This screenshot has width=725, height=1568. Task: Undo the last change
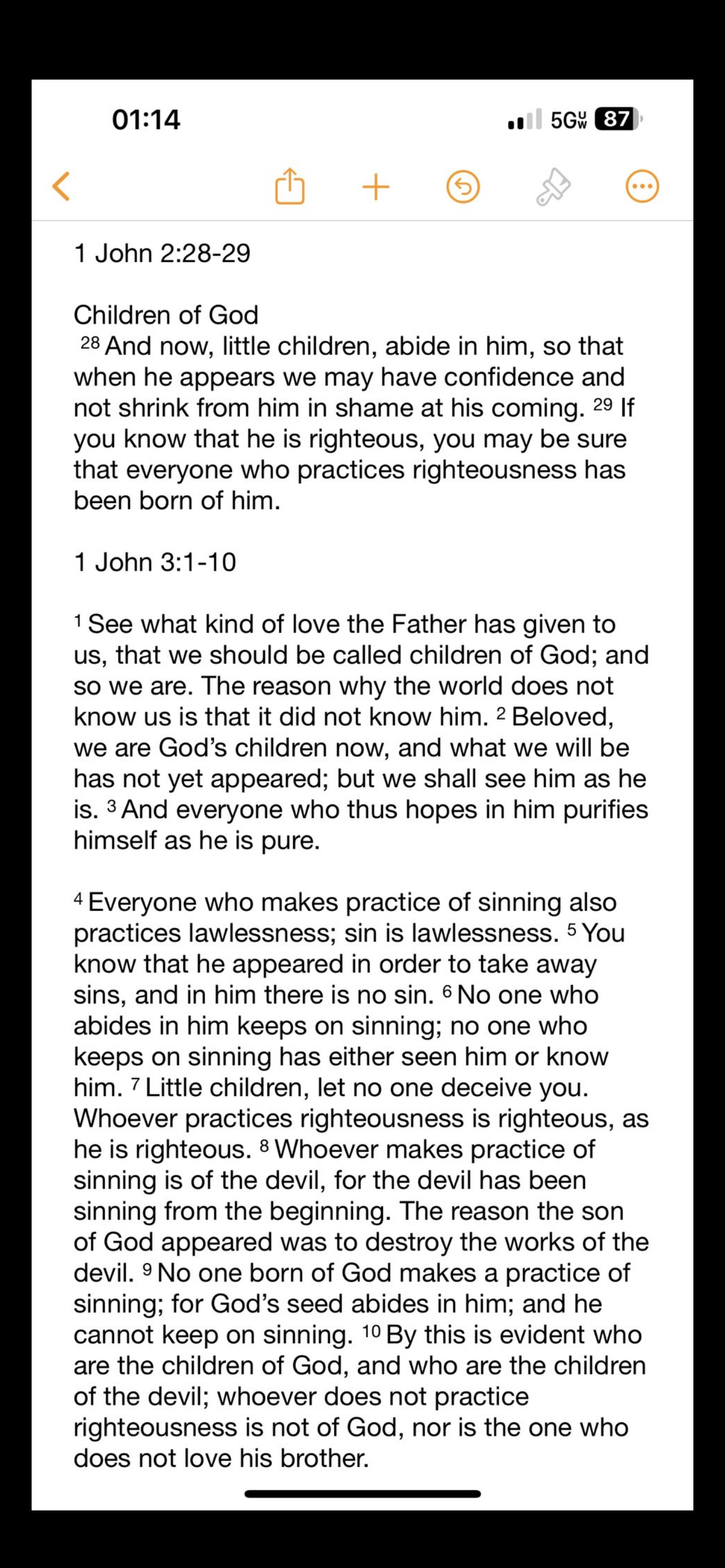tap(463, 186)
